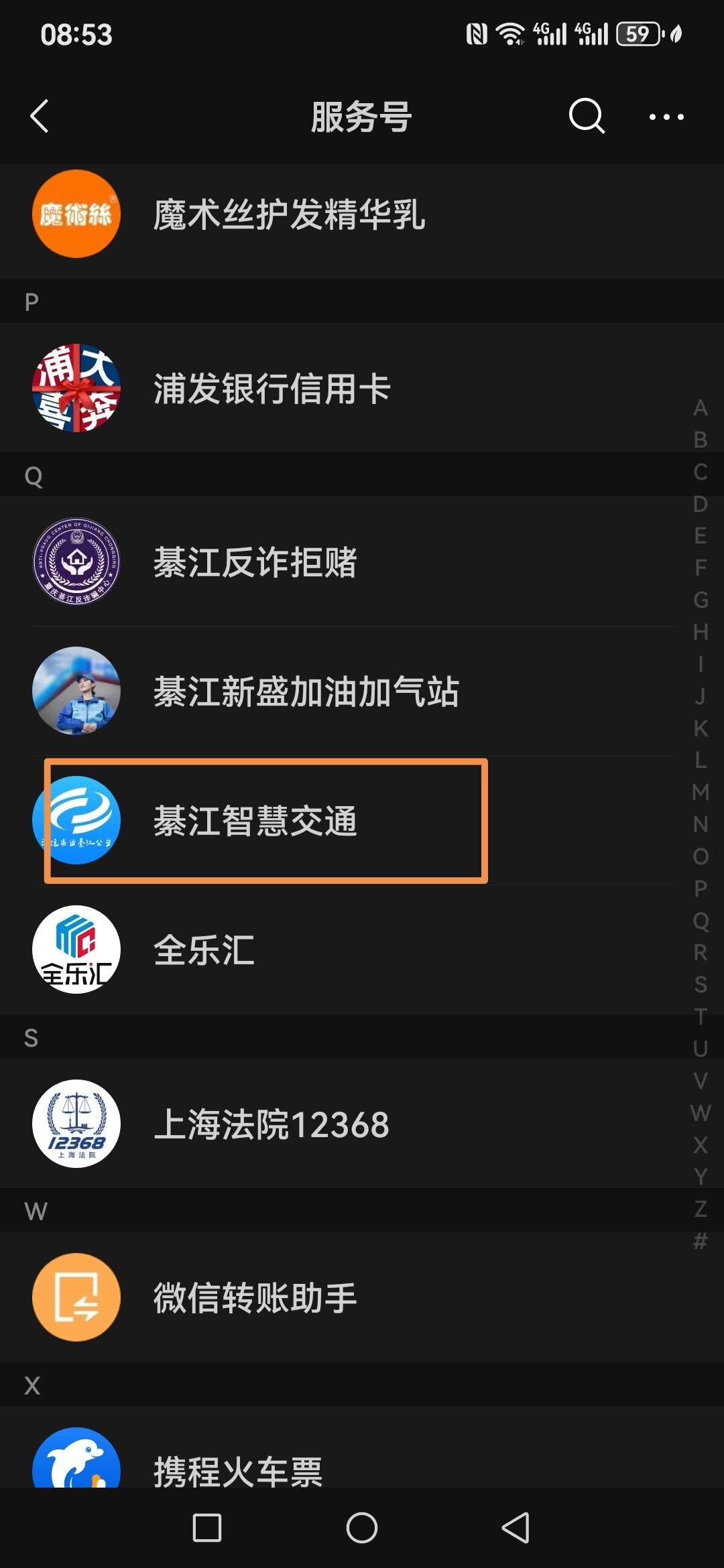Open 綦江新盛加油加气站 account

tap(362, 691)
